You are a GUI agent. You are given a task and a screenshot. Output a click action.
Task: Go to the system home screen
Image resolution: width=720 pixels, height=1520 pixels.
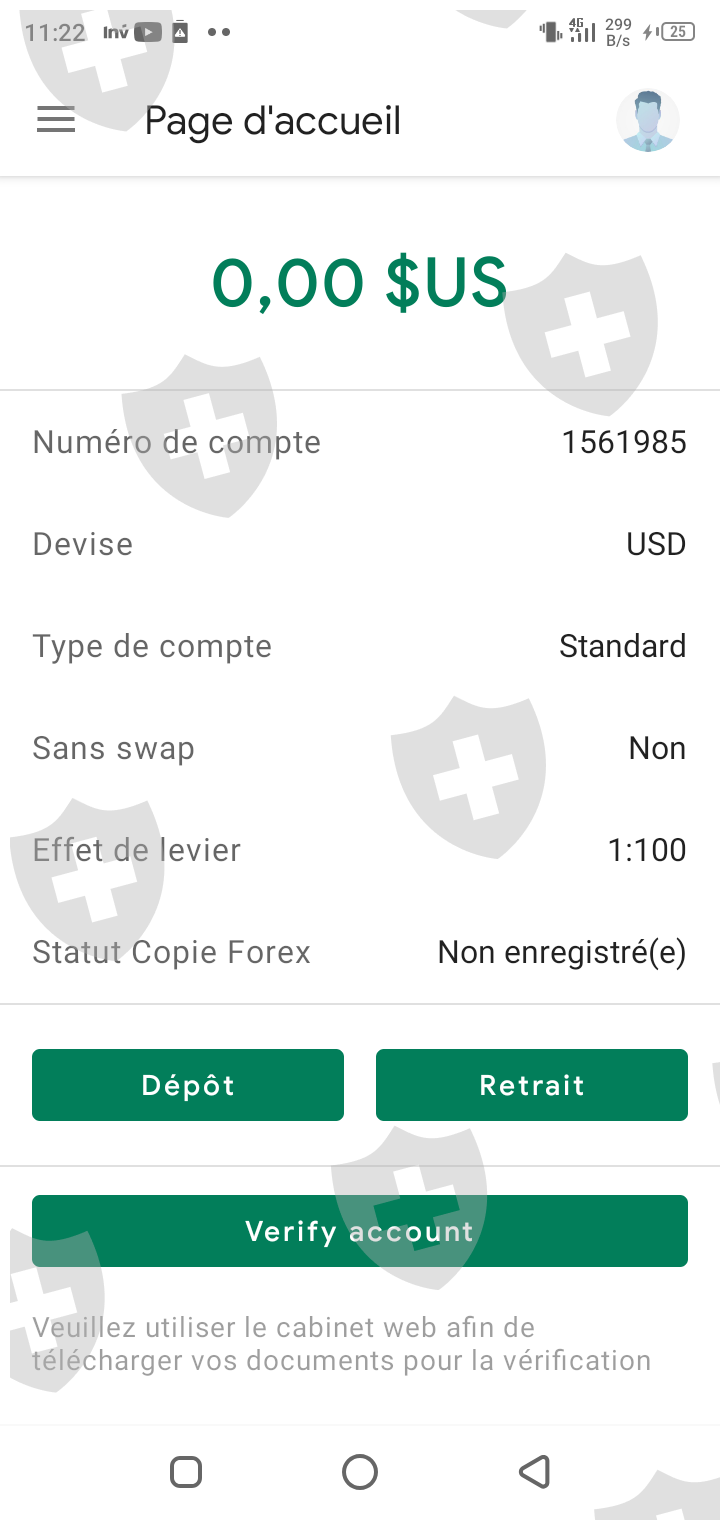coord(360,1472)
